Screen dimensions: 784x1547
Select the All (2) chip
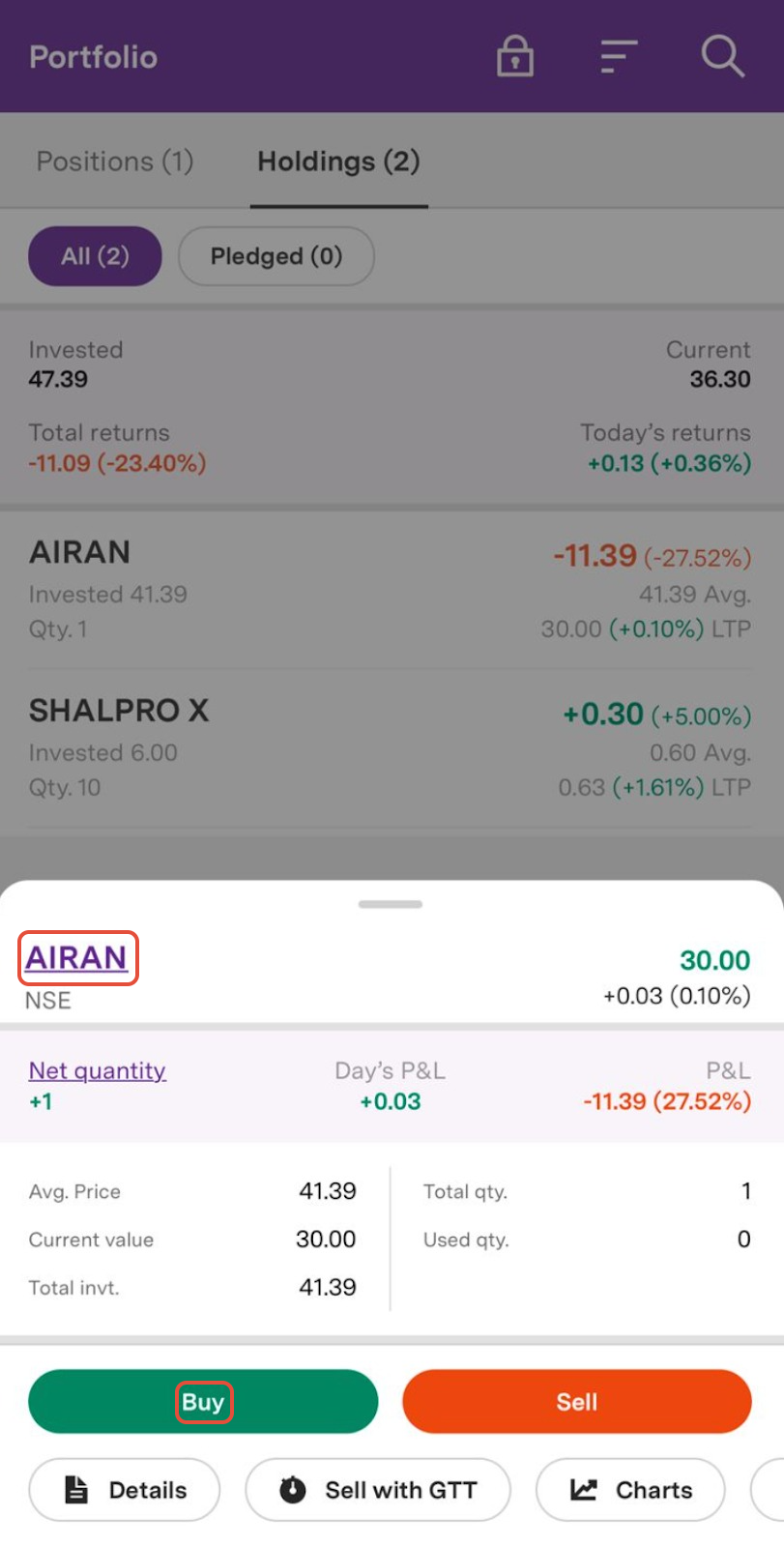pos(95,256)
